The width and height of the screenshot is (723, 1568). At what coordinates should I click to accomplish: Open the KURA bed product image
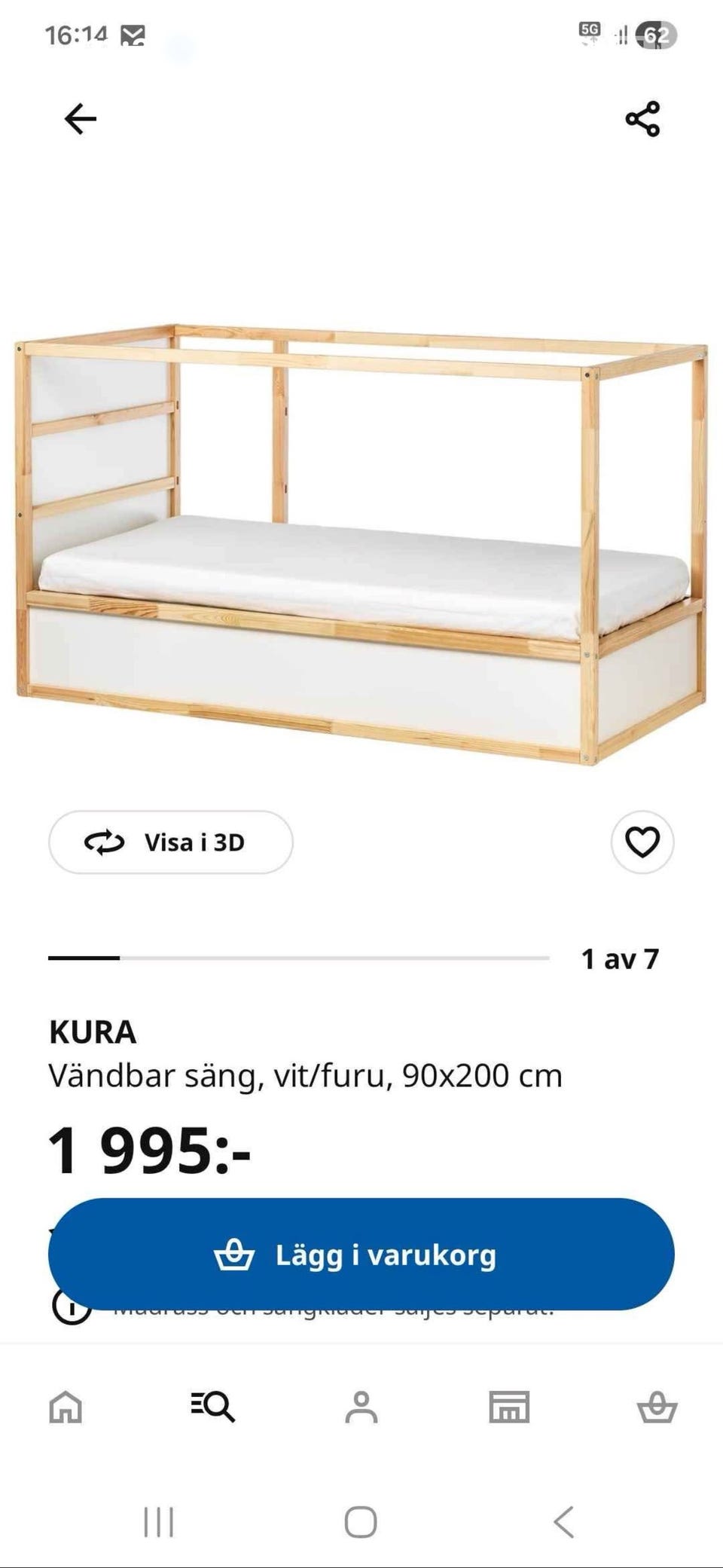click(x=361, y=543)
